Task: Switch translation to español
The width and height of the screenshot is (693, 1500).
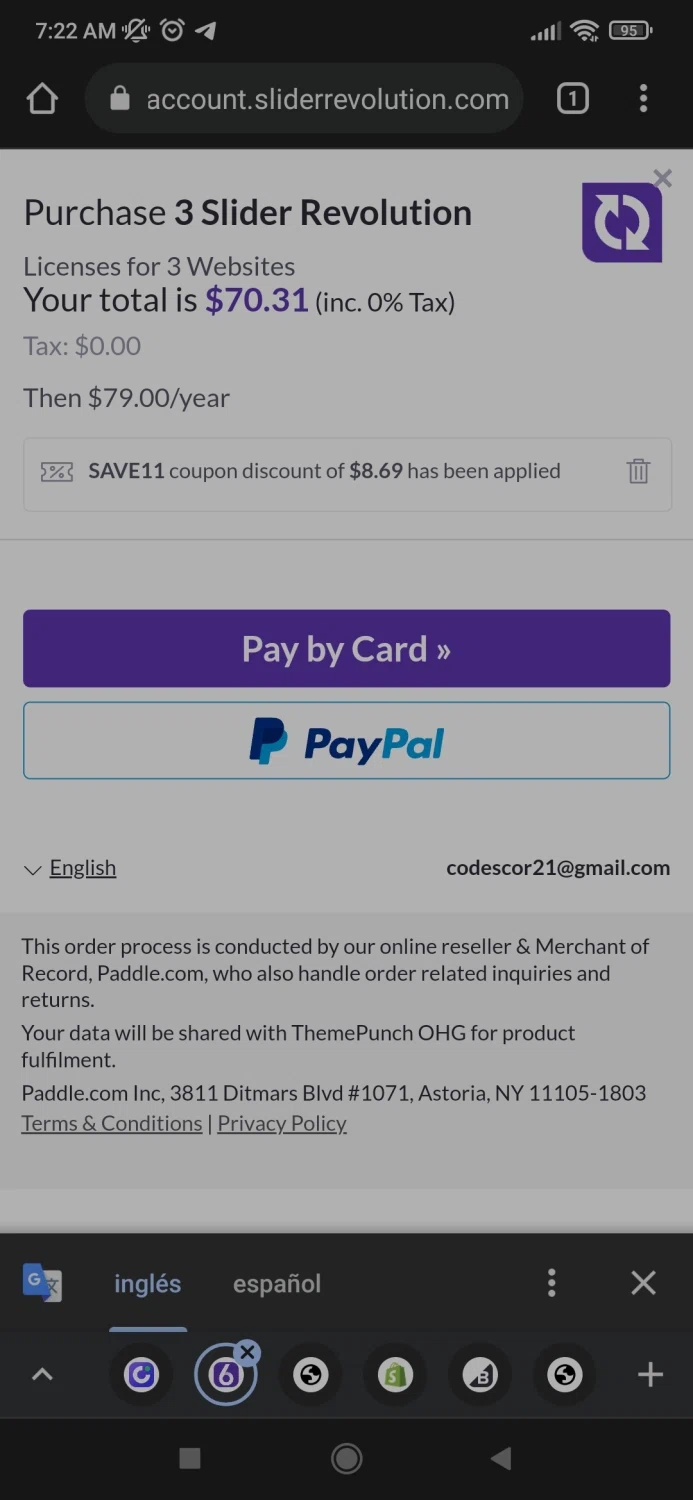Action: tap(277, 1284)
